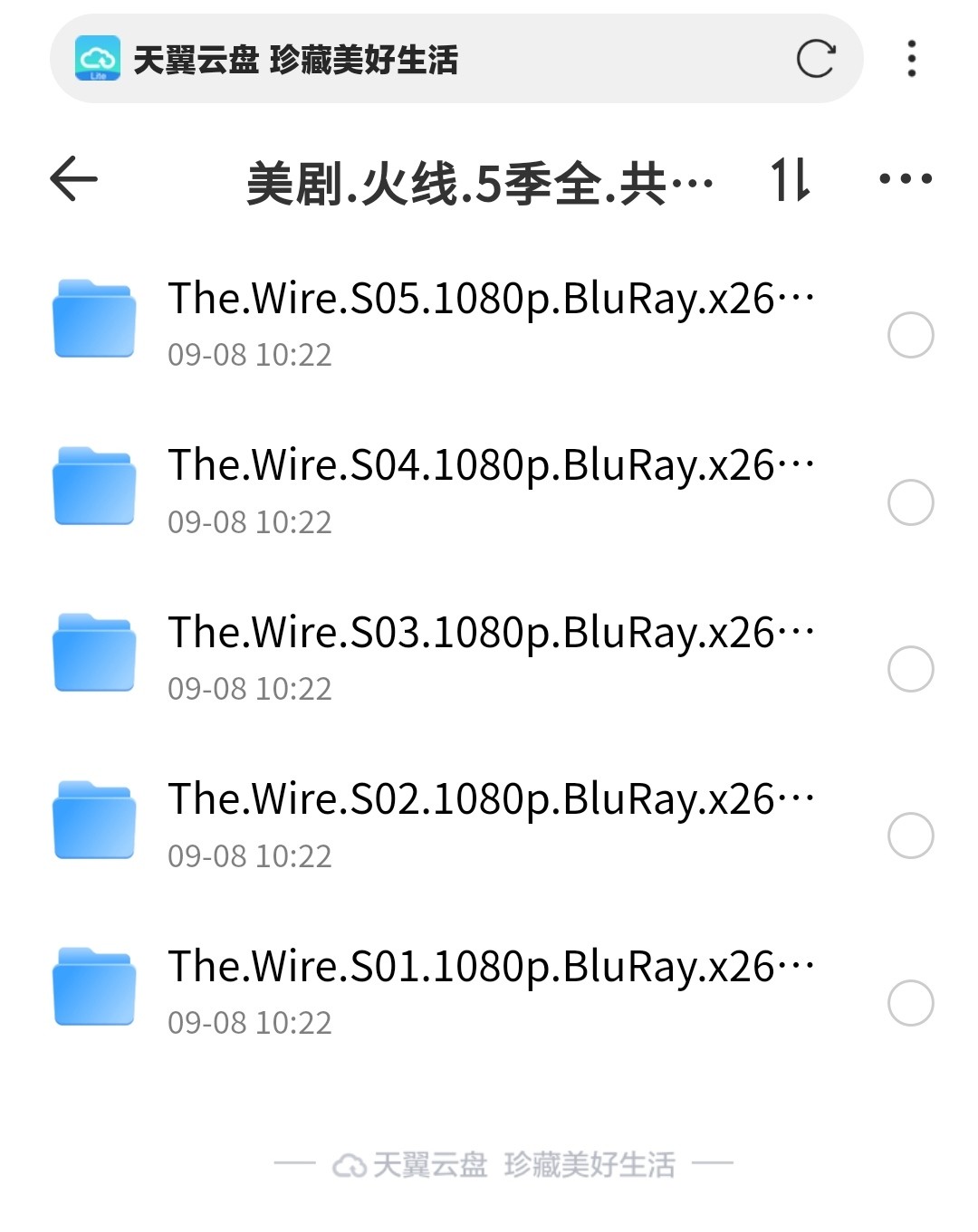
Task: Go back using the arrow icon
Action: point(74,178)
